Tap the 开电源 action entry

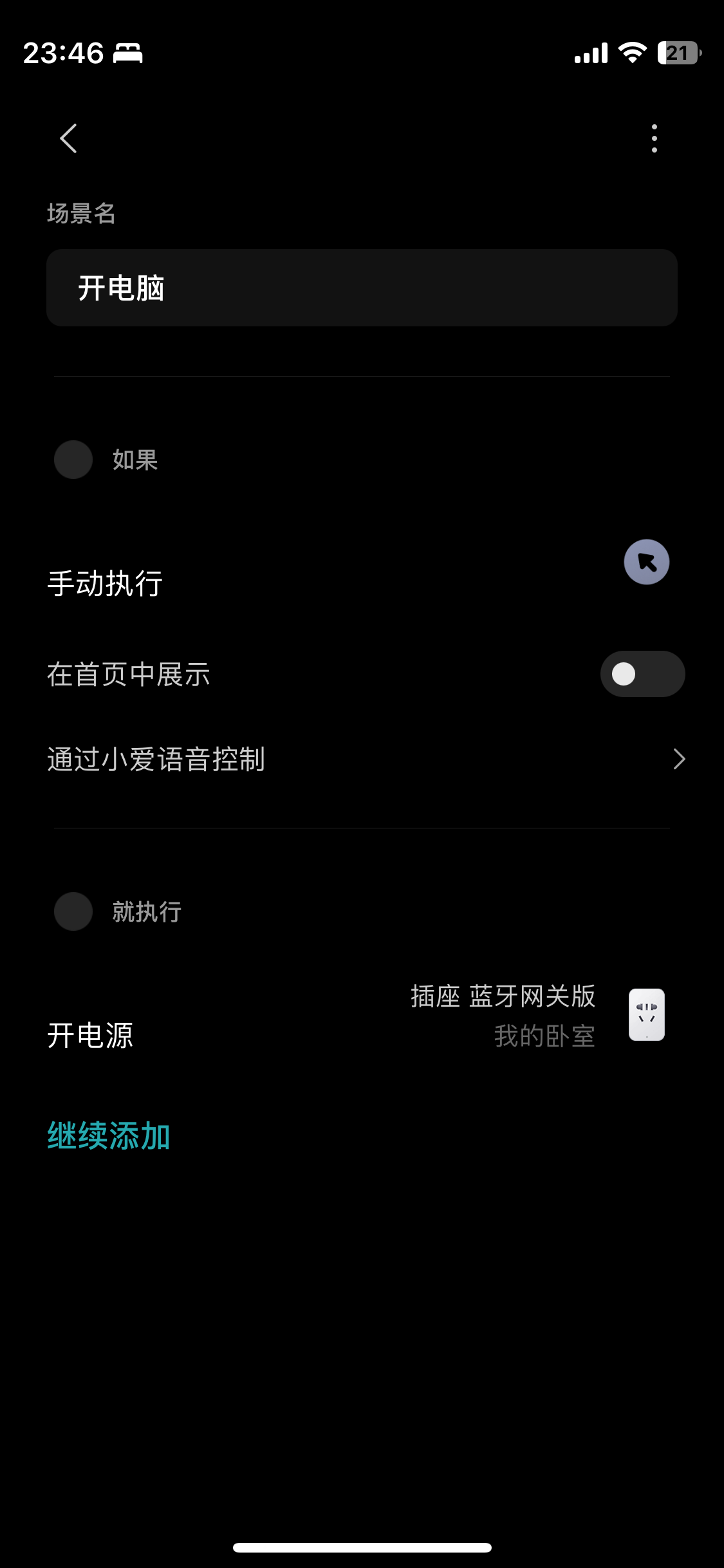[x=91, y=1036]
